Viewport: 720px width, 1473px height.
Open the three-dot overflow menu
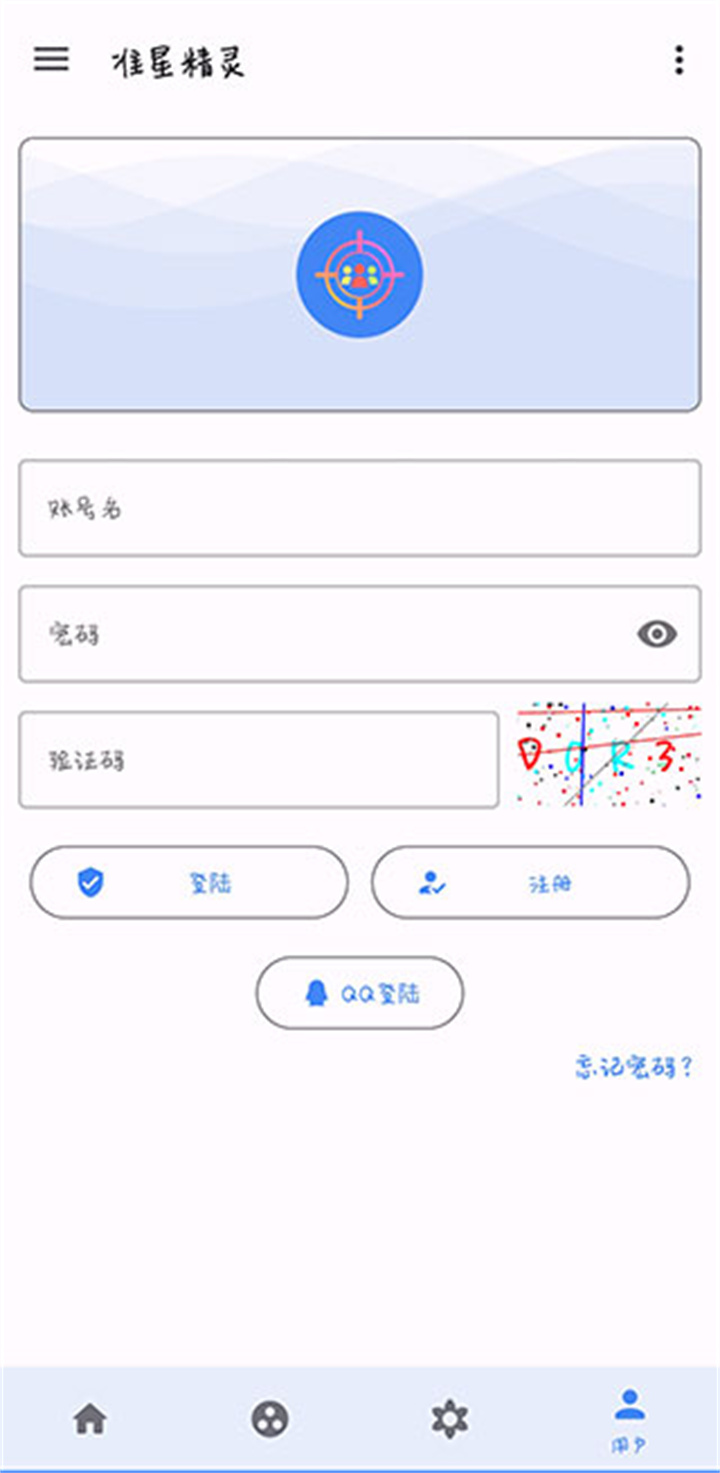click(x=677, y=60)
